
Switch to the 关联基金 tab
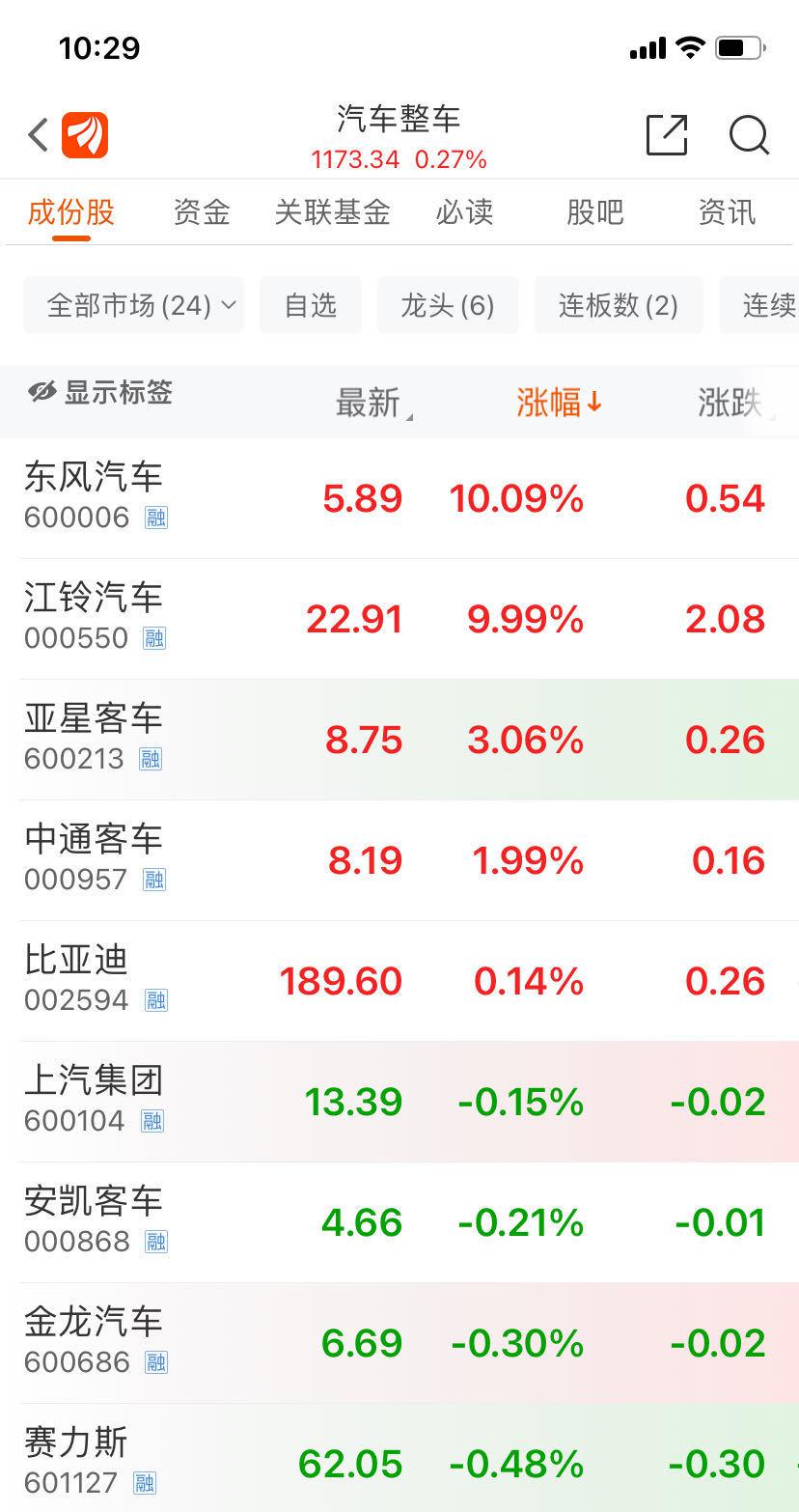(x=332, y=211)
